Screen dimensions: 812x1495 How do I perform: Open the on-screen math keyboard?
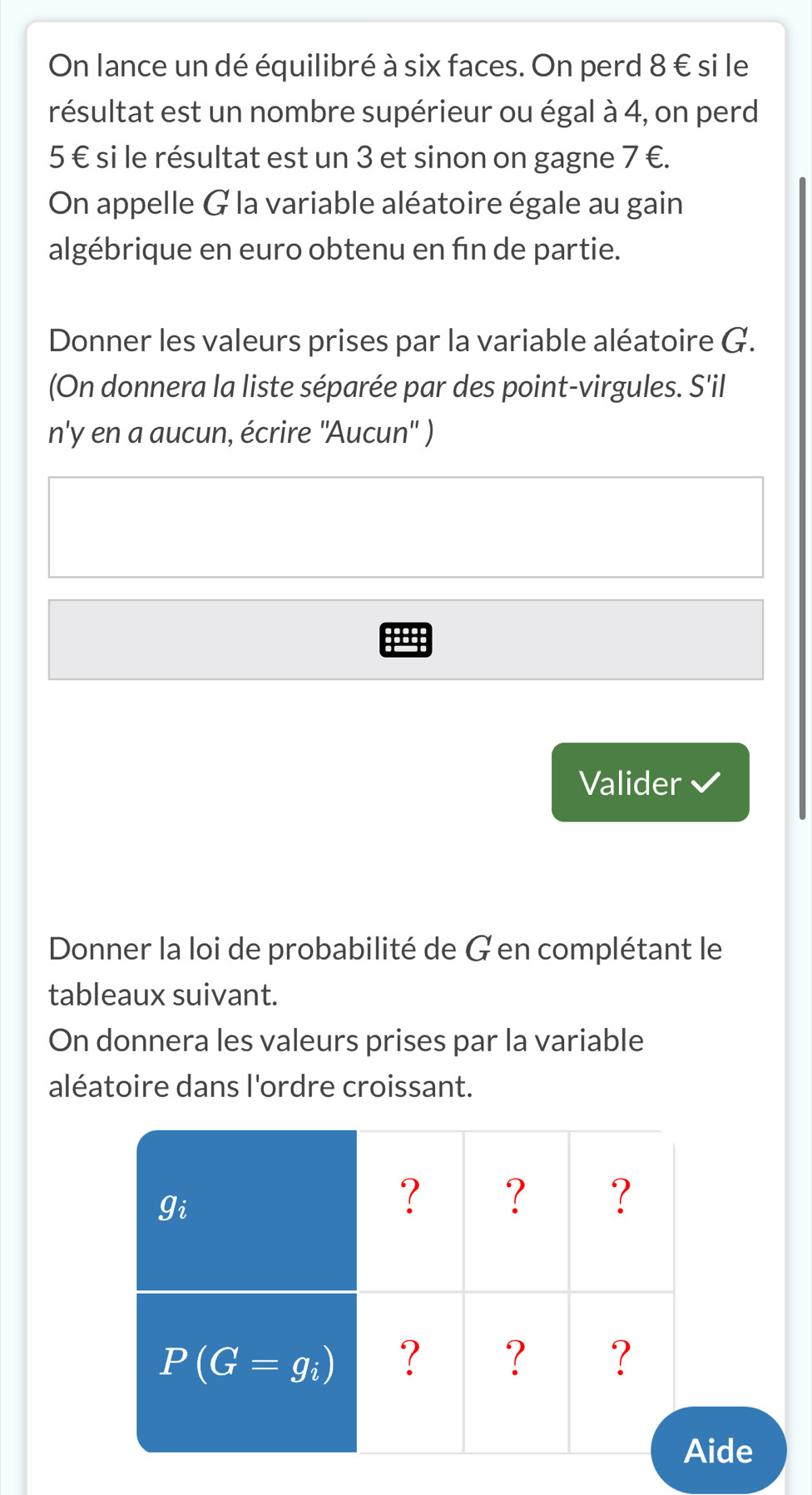[405, 639]
